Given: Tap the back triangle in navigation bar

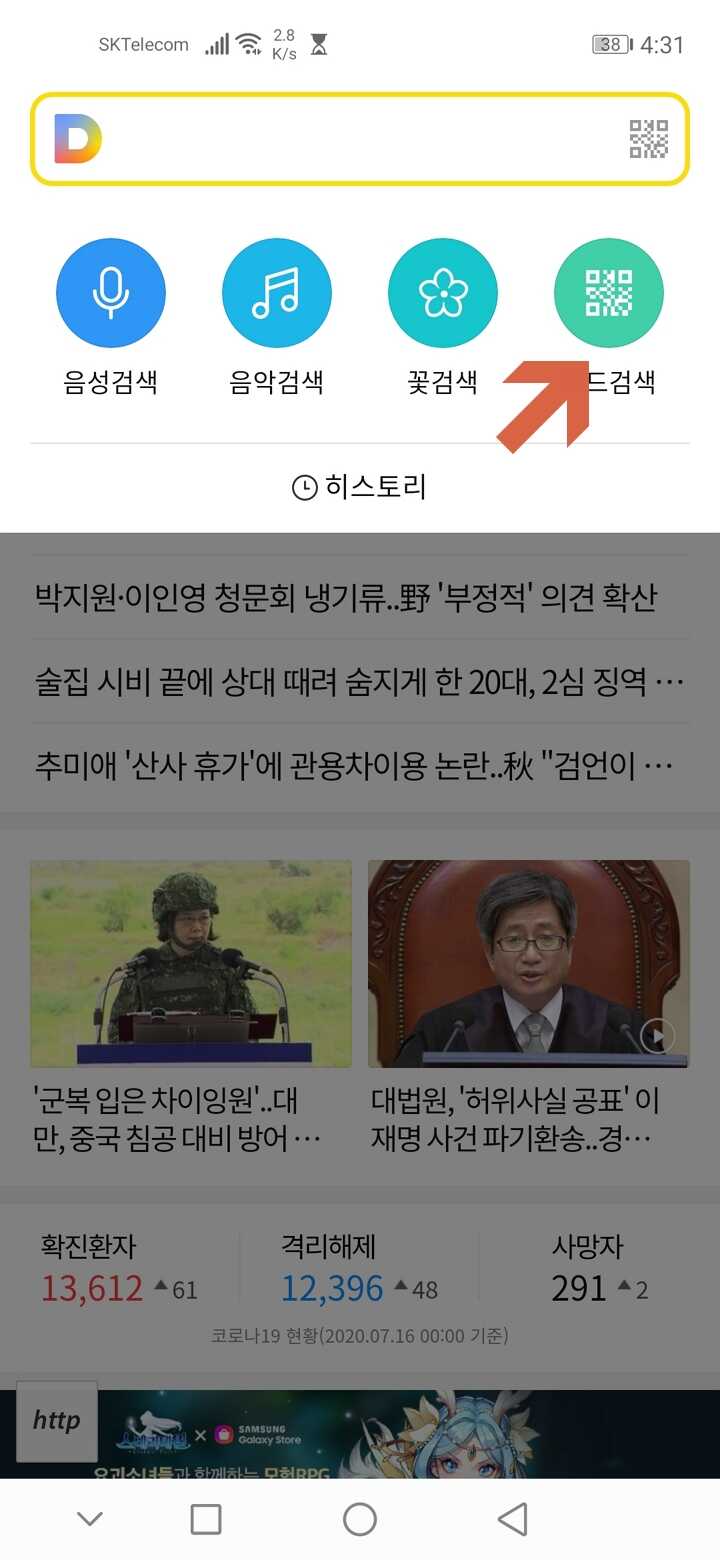Looking at the screenshot, I should 512,1518.
